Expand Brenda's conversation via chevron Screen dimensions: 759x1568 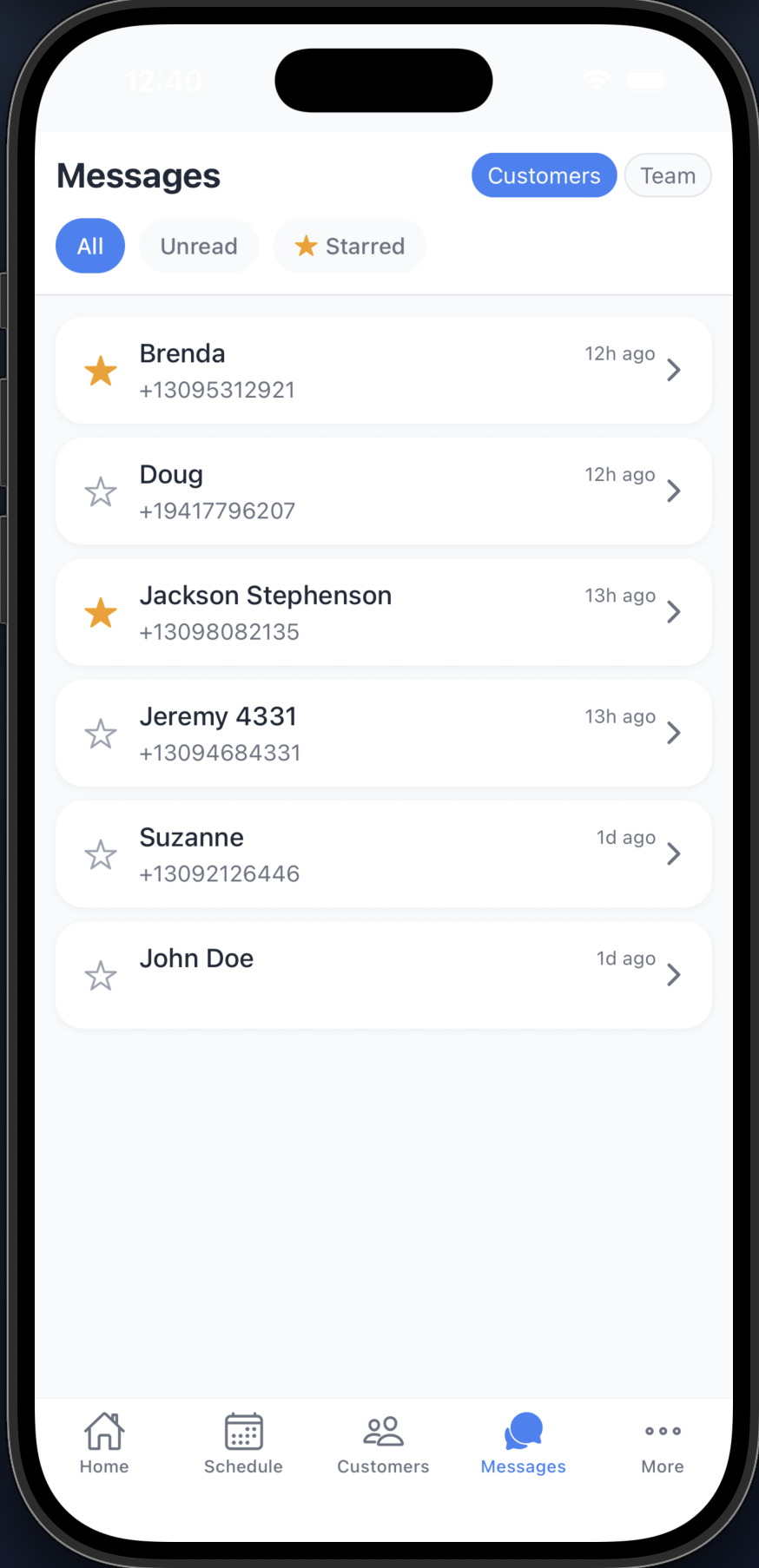[674, 370]
